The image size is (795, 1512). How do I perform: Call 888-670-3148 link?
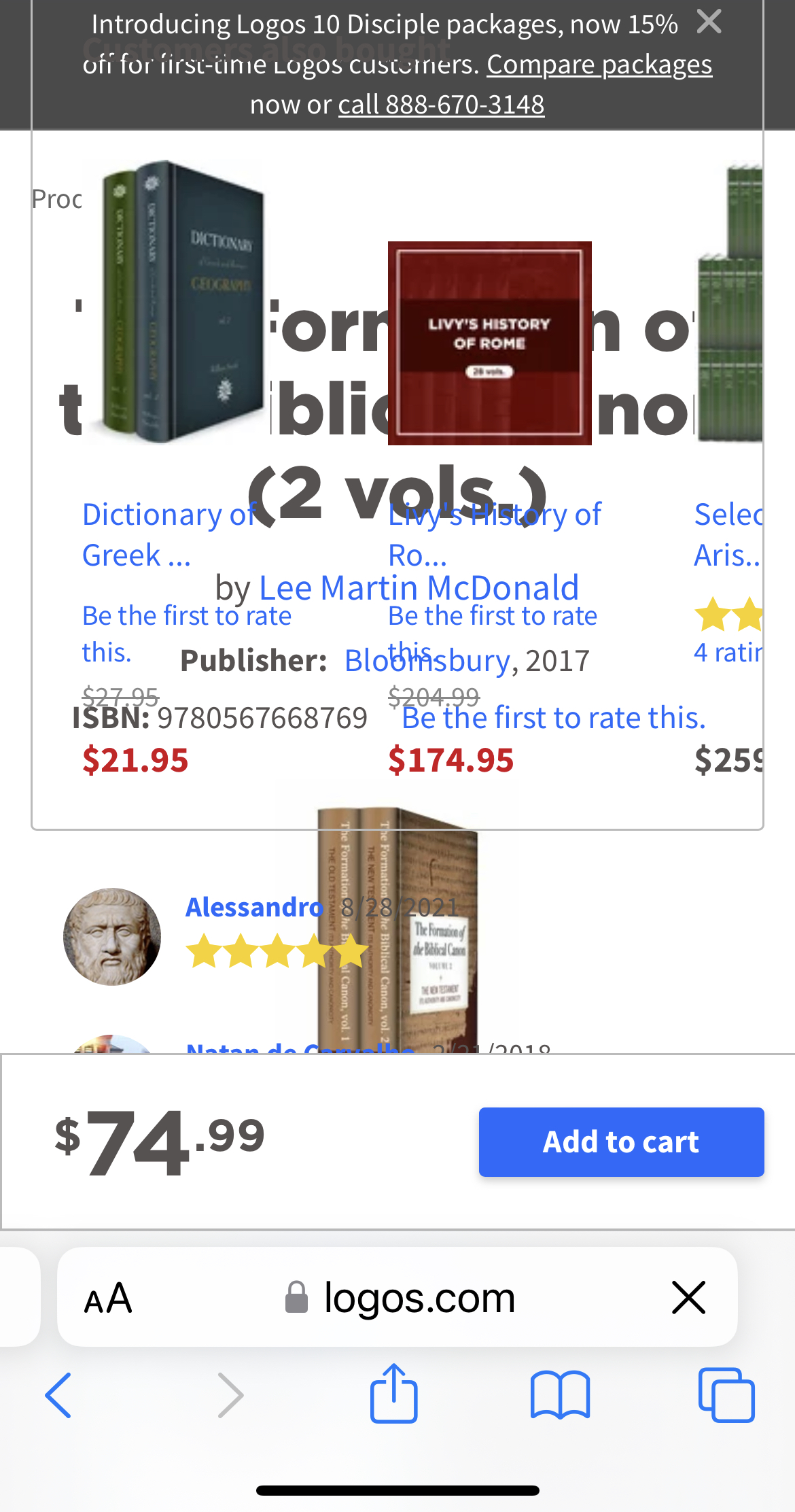tap(441, 105)
